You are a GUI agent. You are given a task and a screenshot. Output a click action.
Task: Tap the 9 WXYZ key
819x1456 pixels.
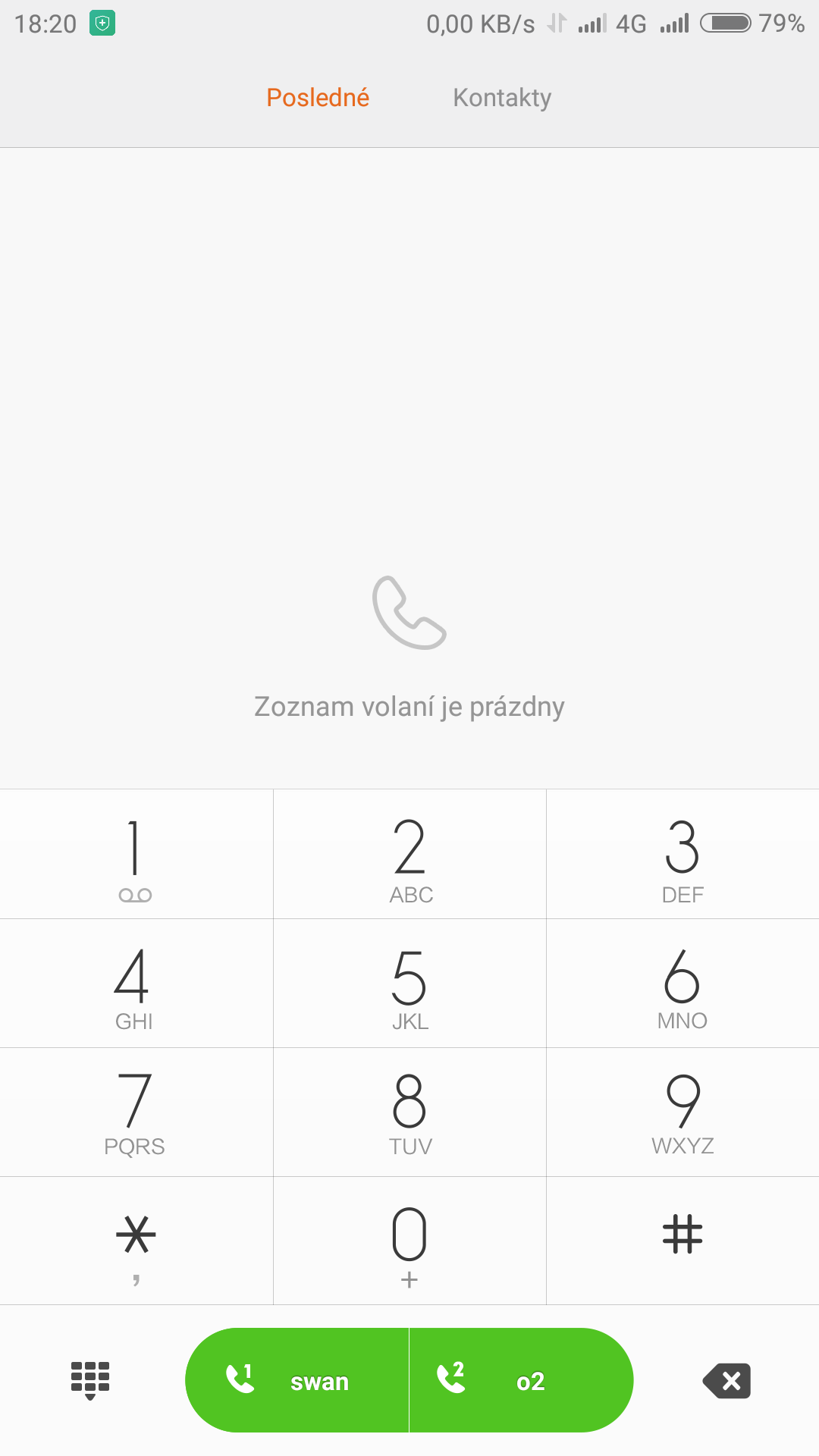click(682, 1112)
